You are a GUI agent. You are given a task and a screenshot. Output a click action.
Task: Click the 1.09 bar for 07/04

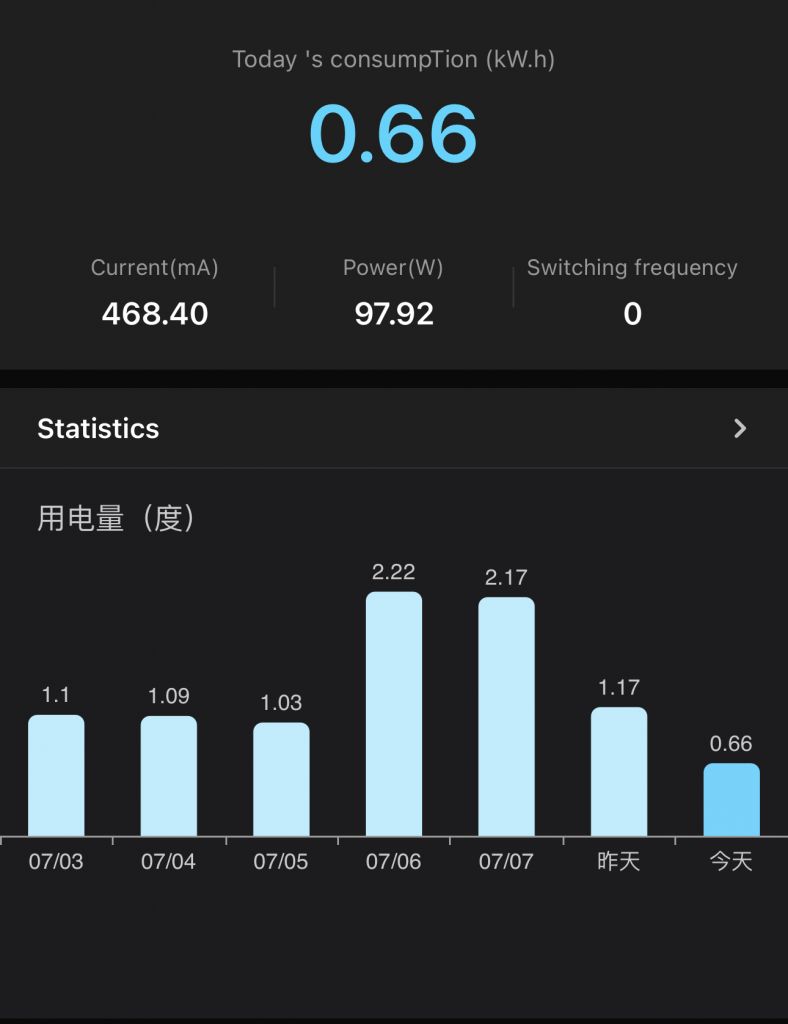pyautogui.click(x=168, y=775)
